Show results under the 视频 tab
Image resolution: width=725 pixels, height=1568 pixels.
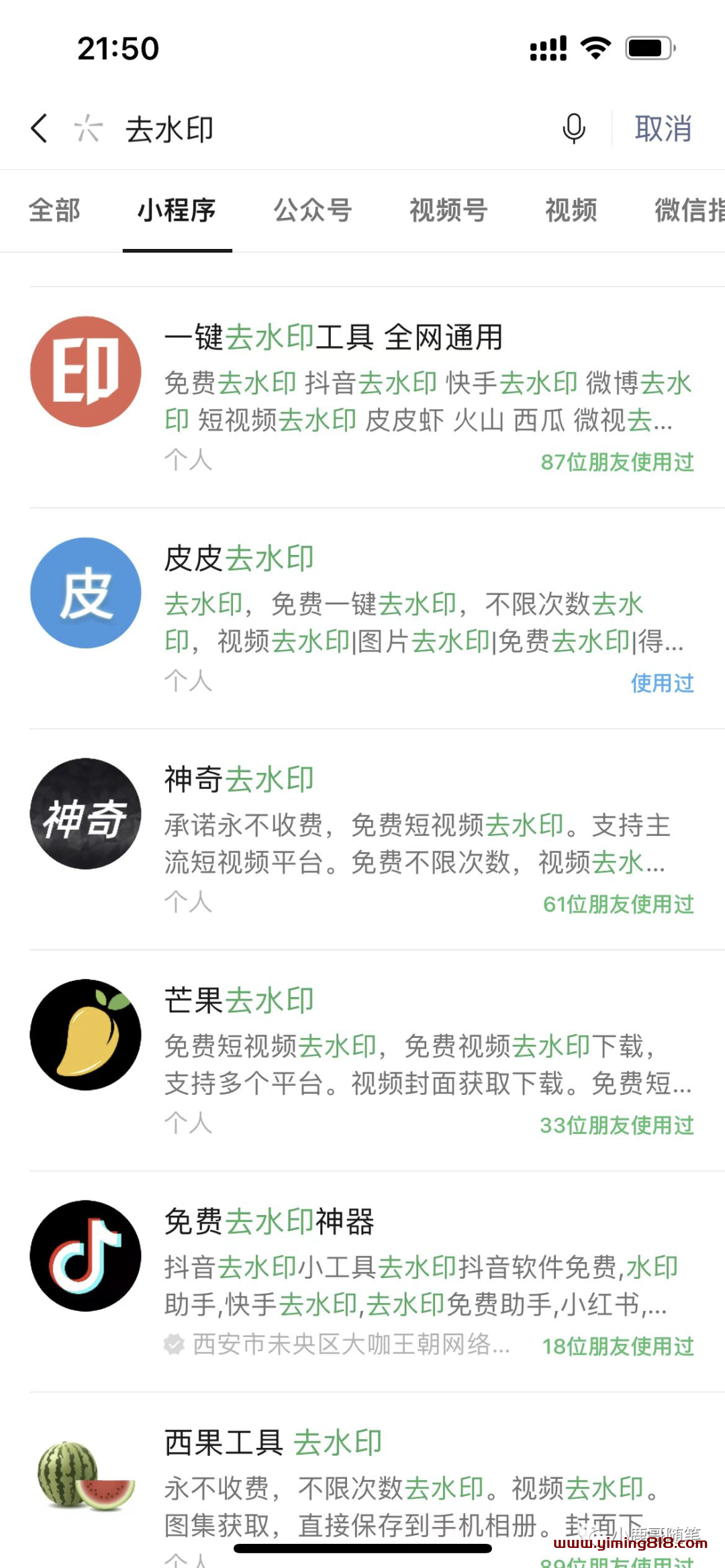click(571, 211)
